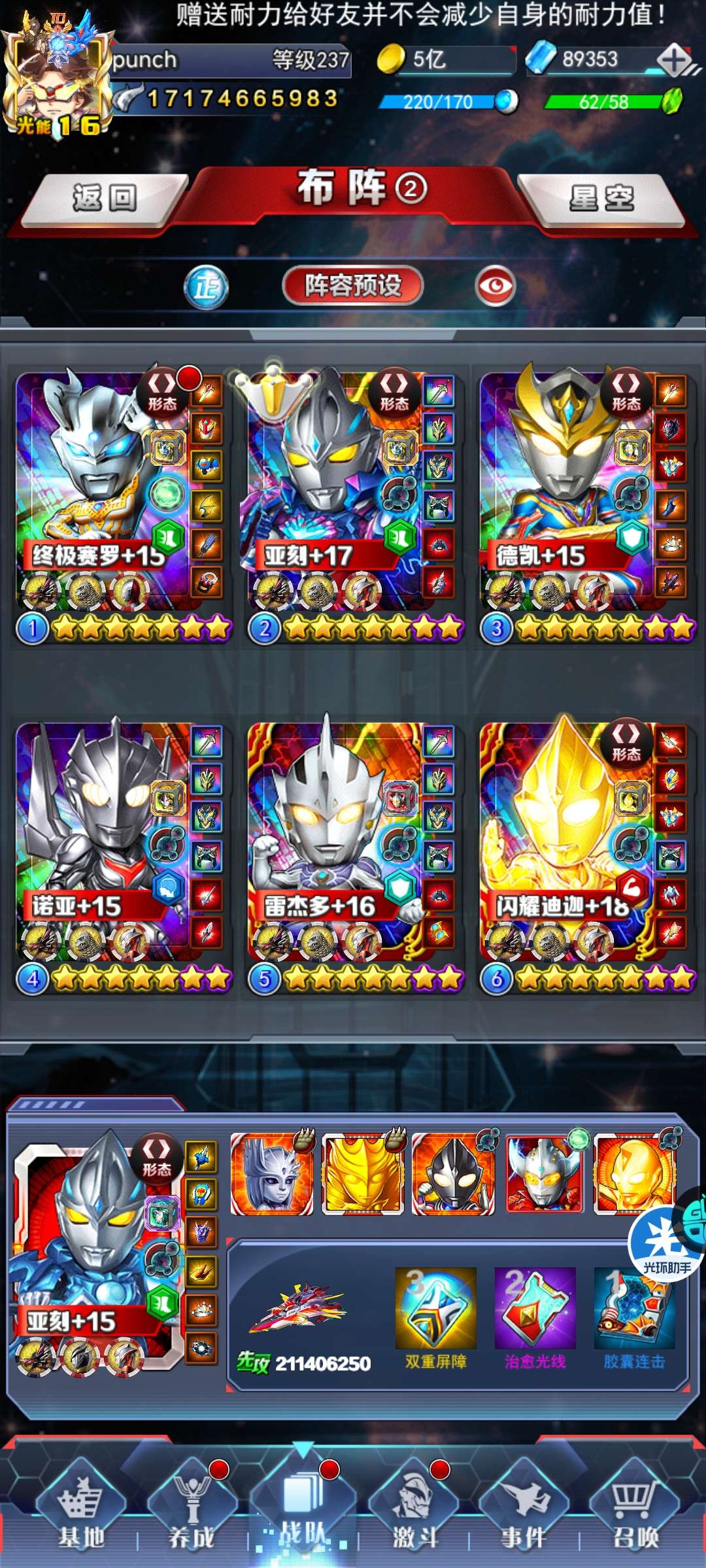The width and height of the screenshot is (706, 1568).
Task: Select the 闪耀迪迦+18 hero card
Action: [587, 857]
